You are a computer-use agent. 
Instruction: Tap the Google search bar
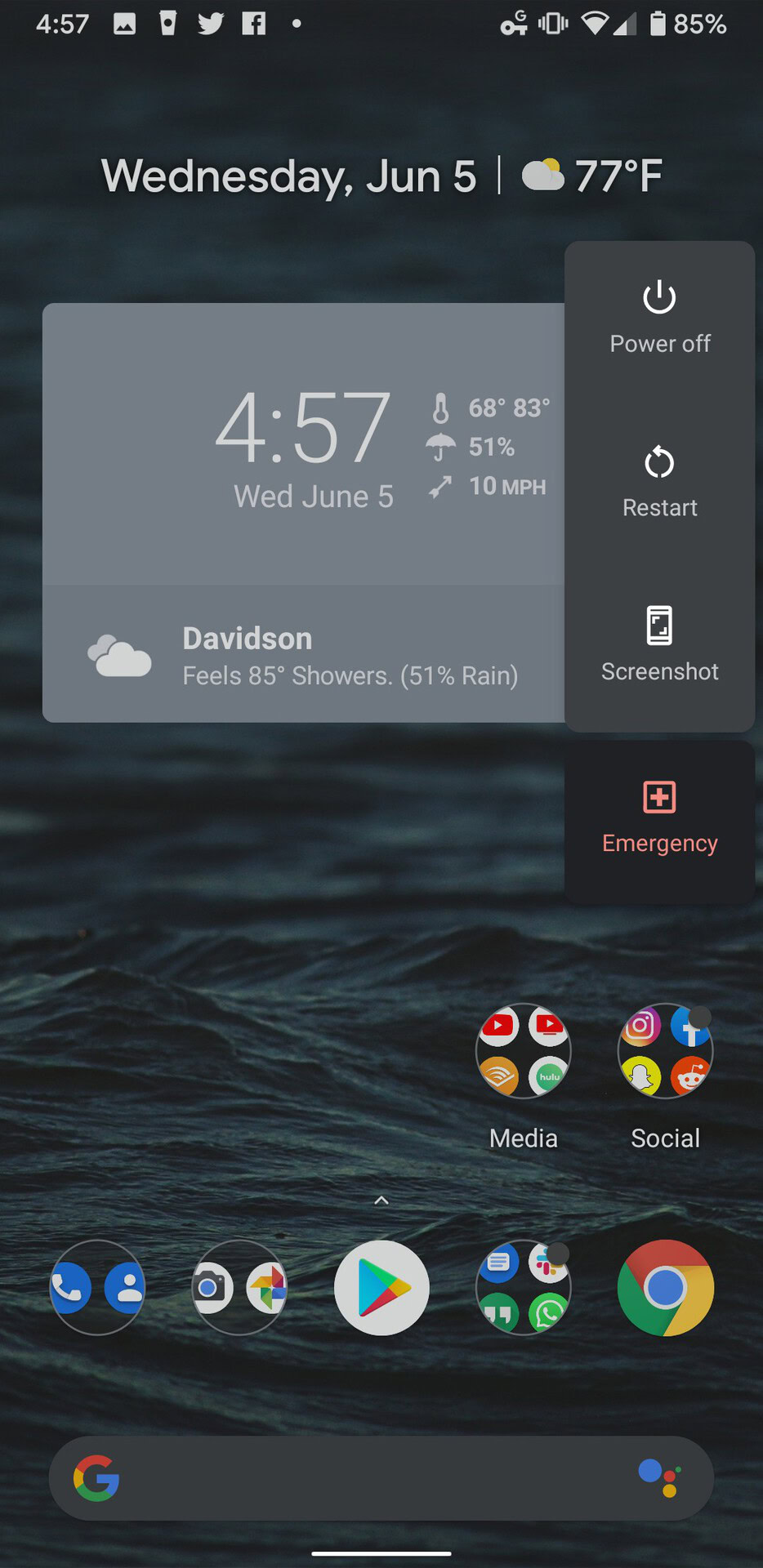coord(359,1478)
